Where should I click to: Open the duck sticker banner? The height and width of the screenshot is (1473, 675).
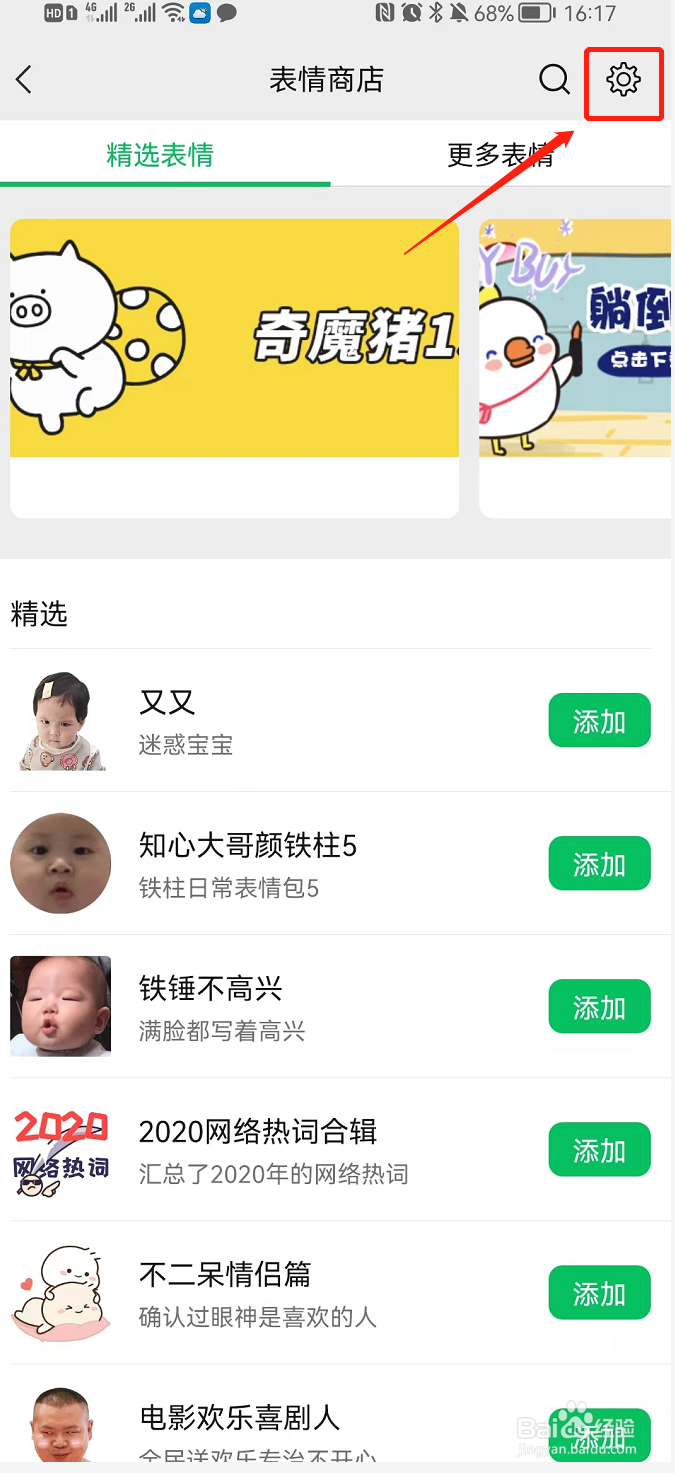(575, 340)
